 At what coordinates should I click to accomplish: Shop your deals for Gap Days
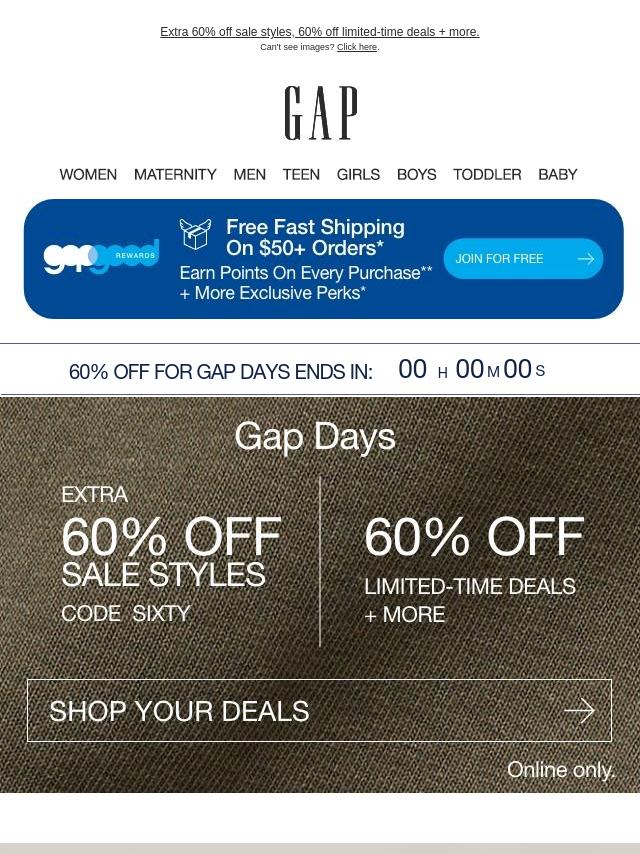(319, 711)
